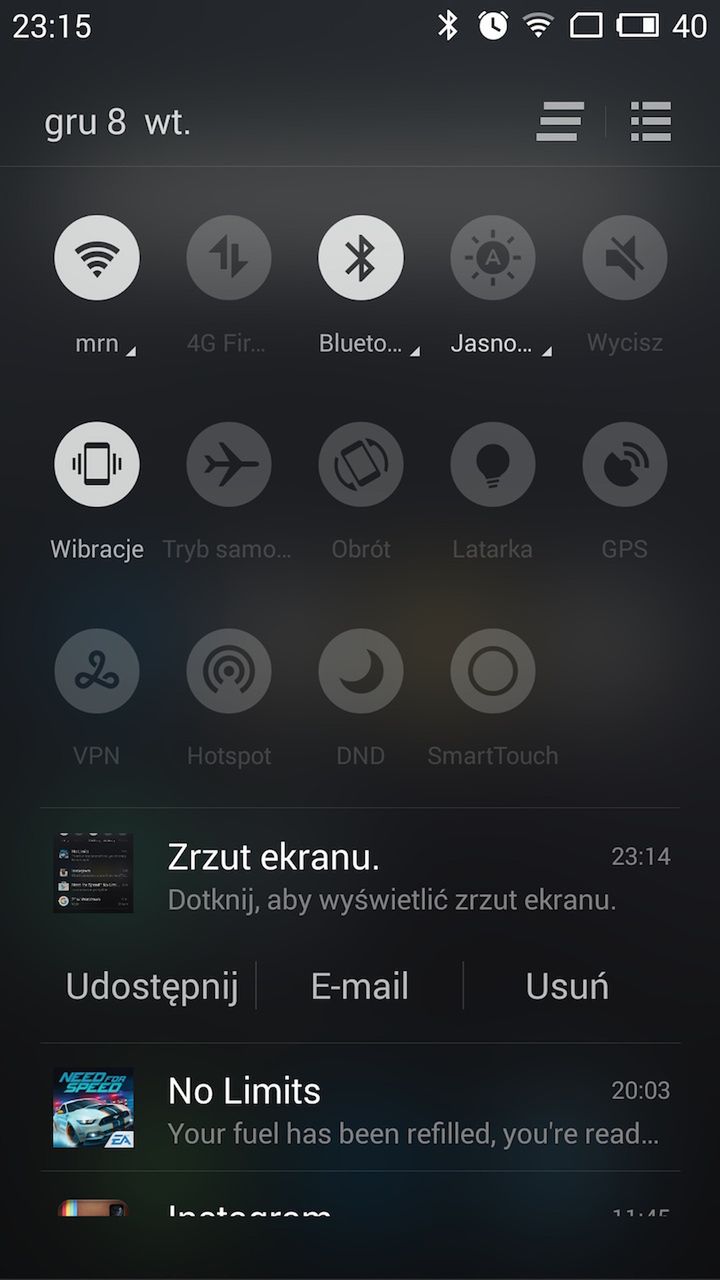Enable the SmartTouch toggle

[493, 671]
